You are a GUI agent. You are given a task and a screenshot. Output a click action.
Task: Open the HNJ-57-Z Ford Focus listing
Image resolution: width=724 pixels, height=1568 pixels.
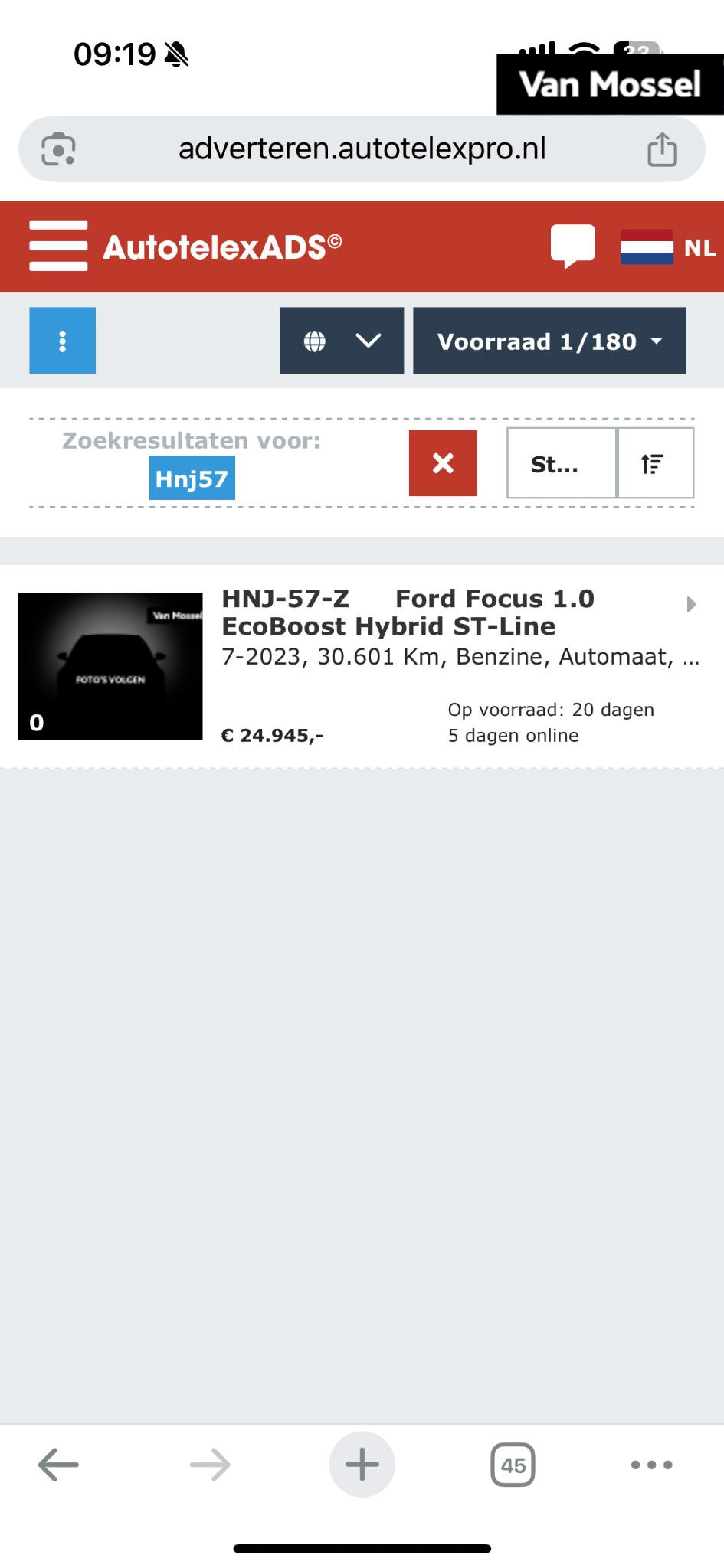pyautogui.click(x=460, y=628)
